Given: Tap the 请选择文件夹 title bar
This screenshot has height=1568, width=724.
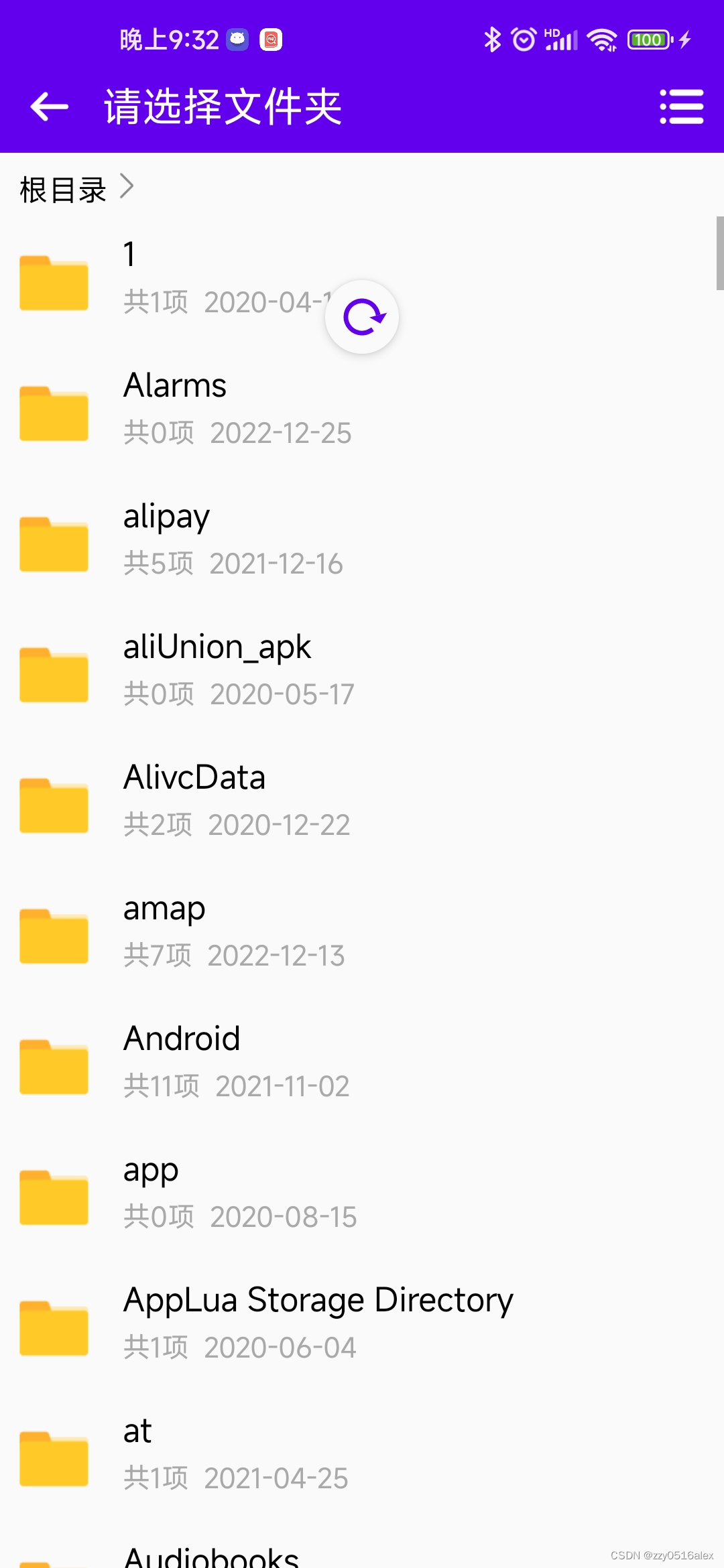Looking at the screenshot, I should pos(221,106).
